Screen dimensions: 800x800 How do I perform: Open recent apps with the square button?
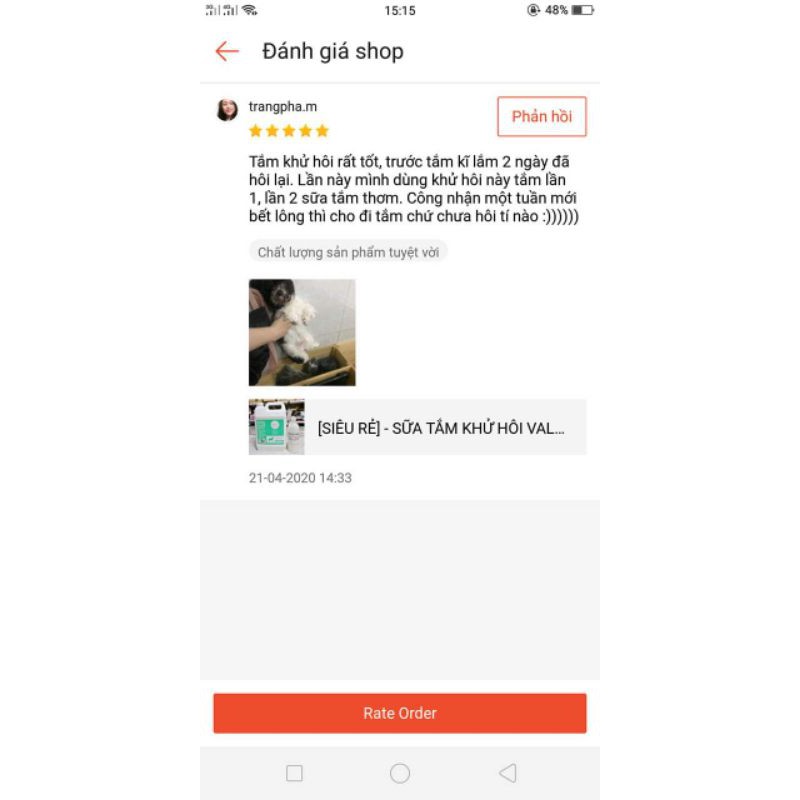click(294, 773)
